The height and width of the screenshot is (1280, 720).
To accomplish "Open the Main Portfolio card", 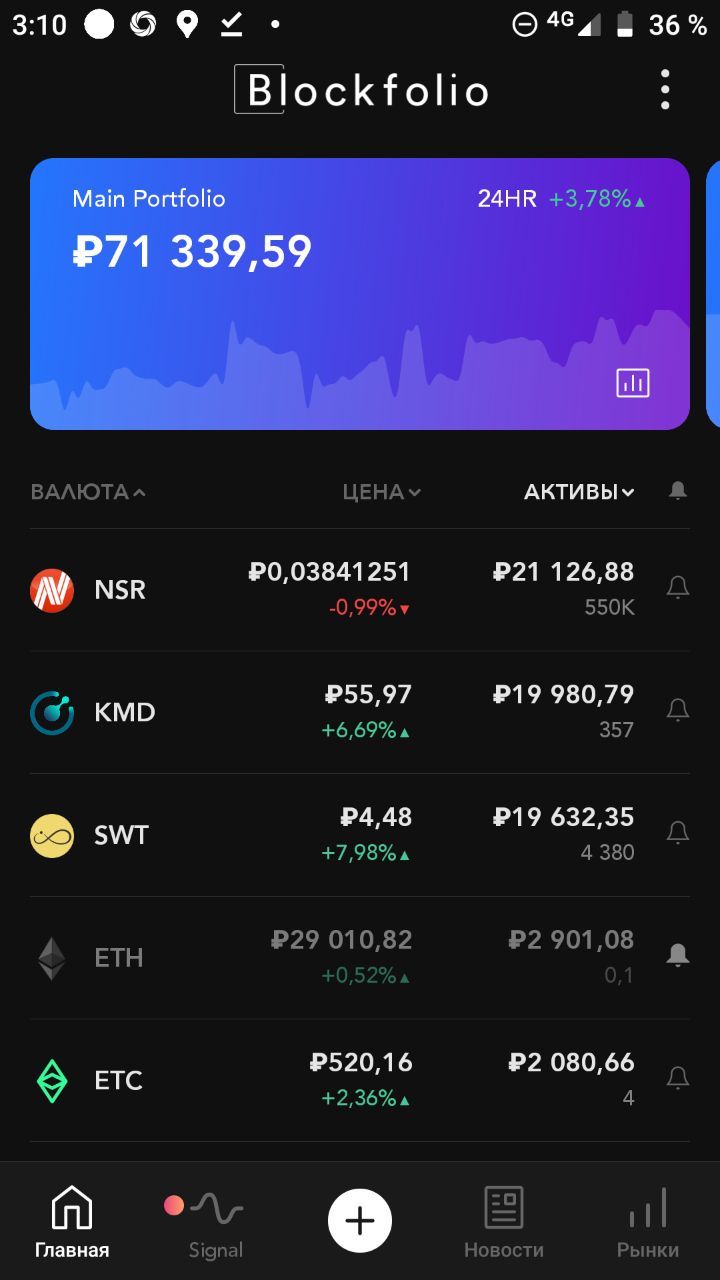I will coord(360,294).
